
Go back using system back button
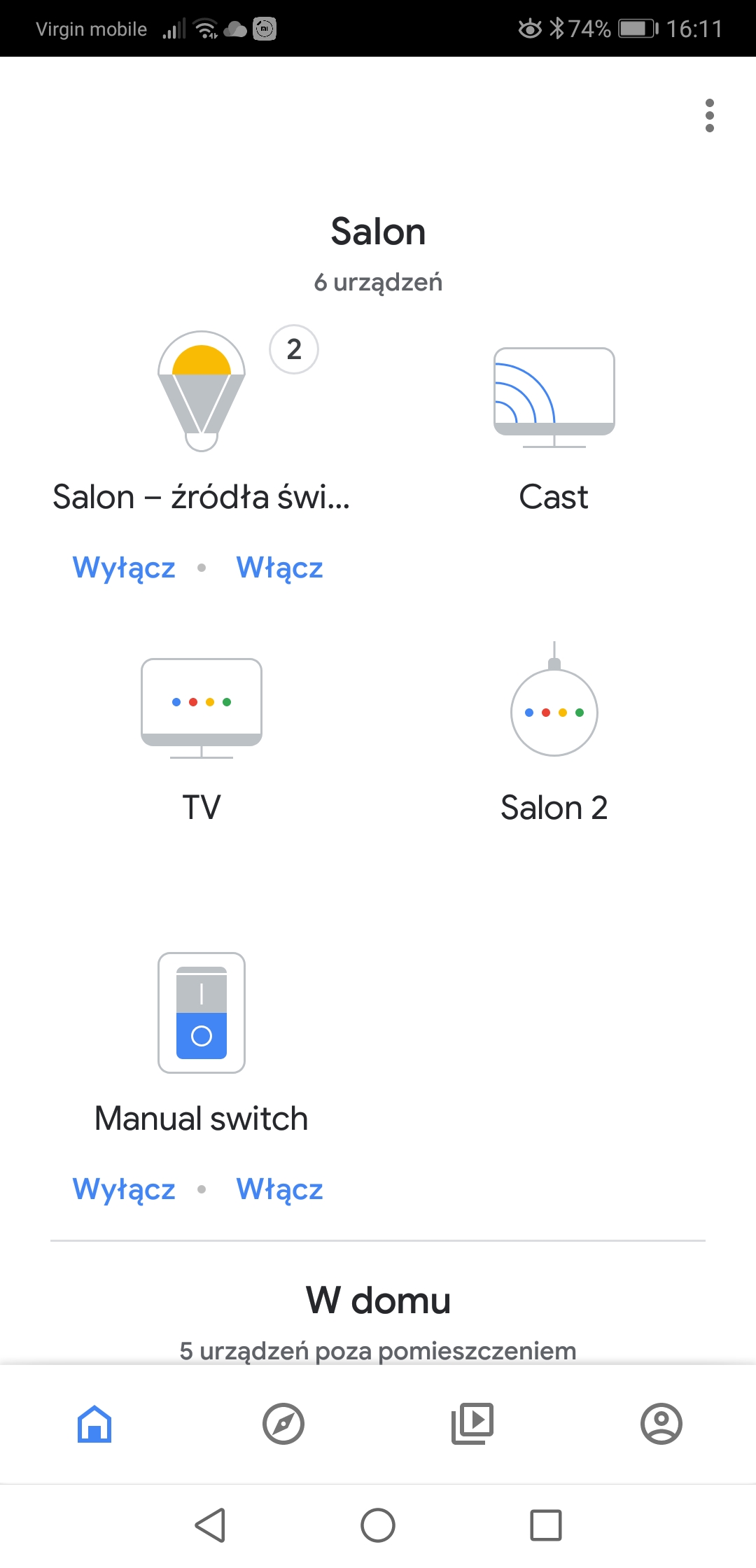tap(210, 1525)
